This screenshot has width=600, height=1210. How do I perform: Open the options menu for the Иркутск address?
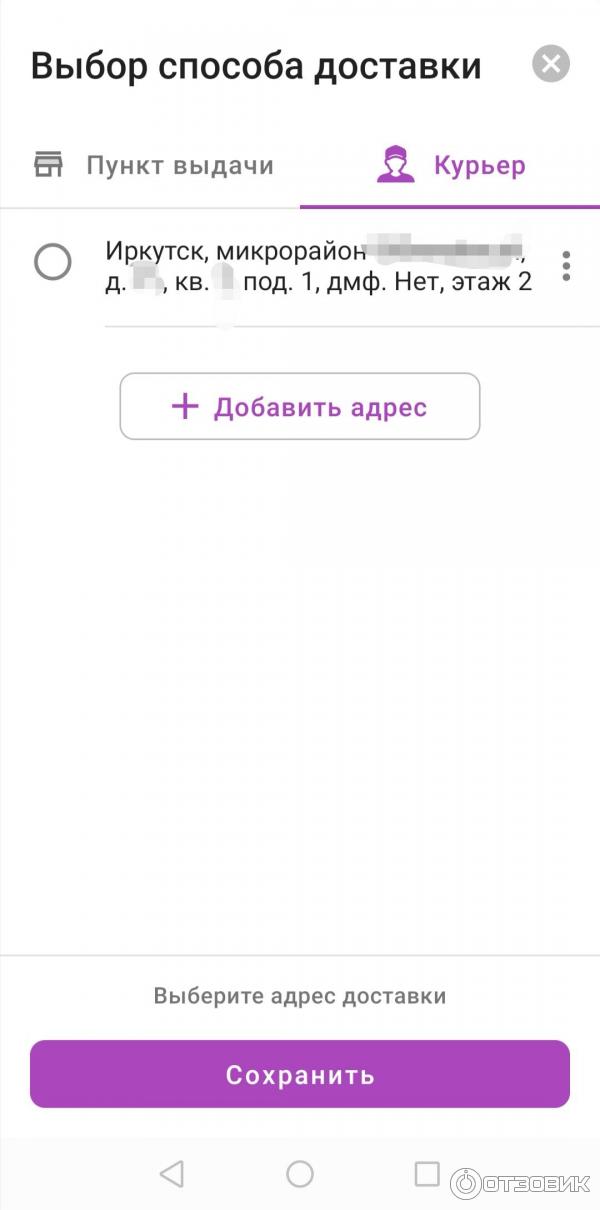click(566, 266)
